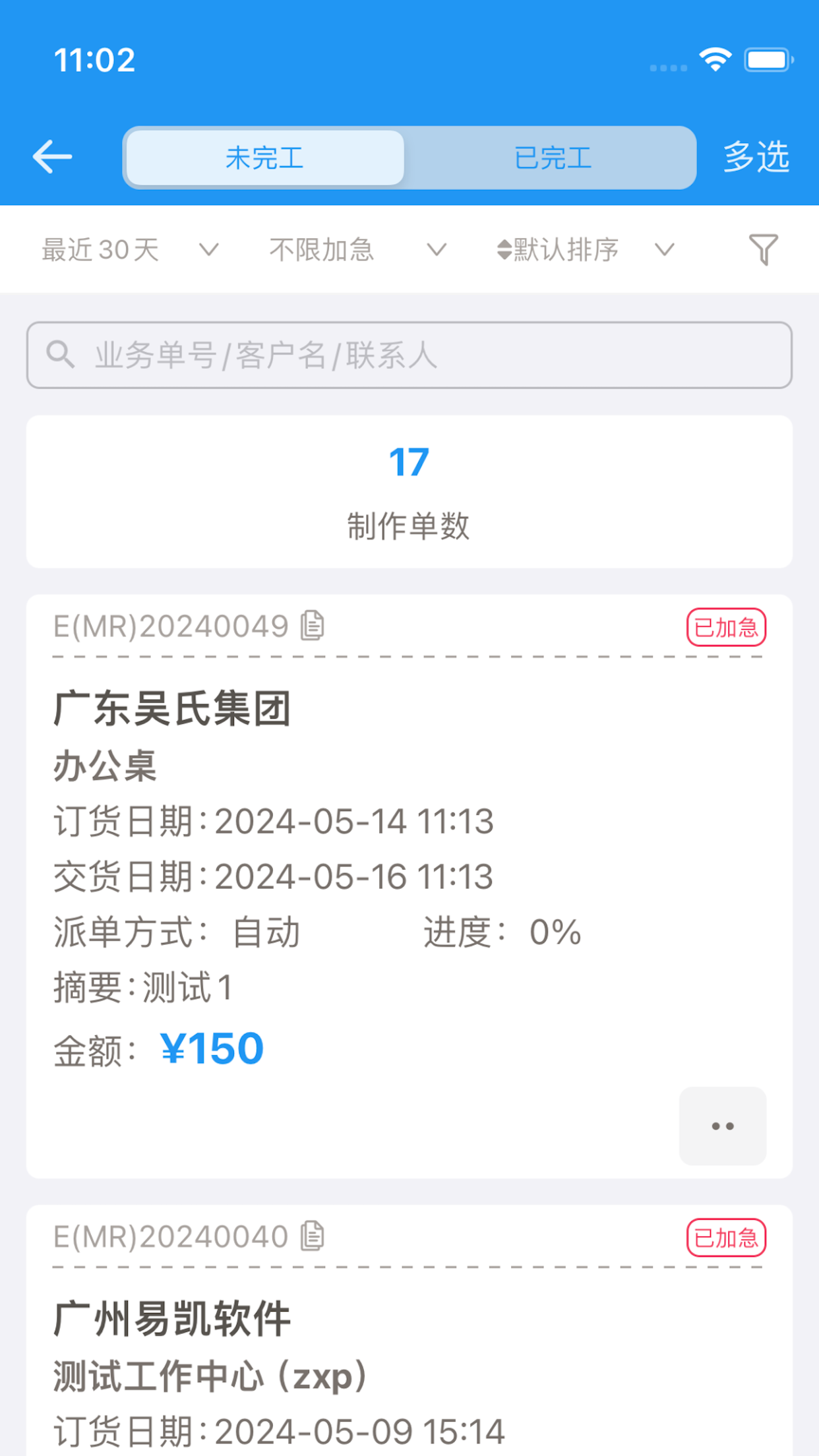Image resolution: width=819 pixels, height=1456 pixels.
Task: Open order for 广州易凯软件
Action: click(x=173, y=1320)
